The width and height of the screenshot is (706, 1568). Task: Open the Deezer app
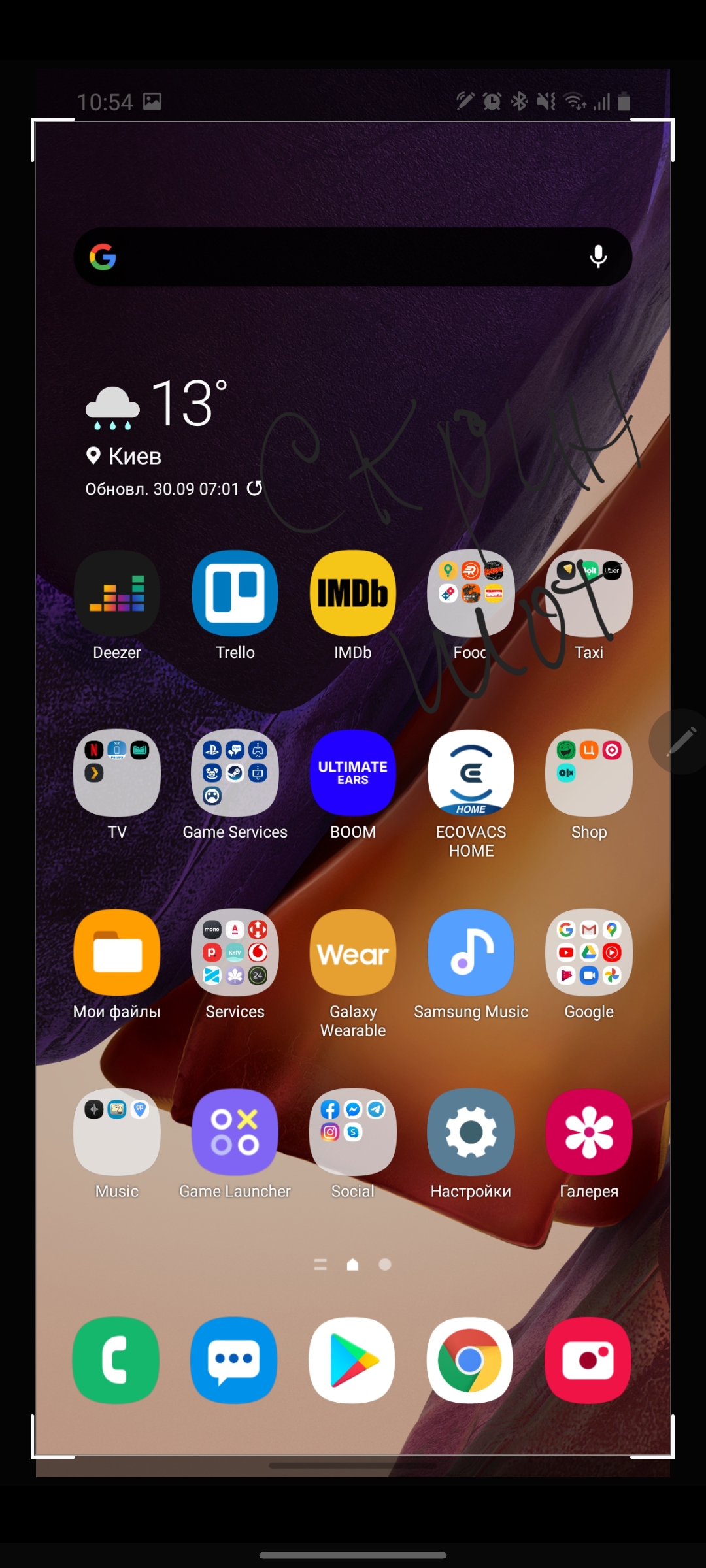[117, 593]
